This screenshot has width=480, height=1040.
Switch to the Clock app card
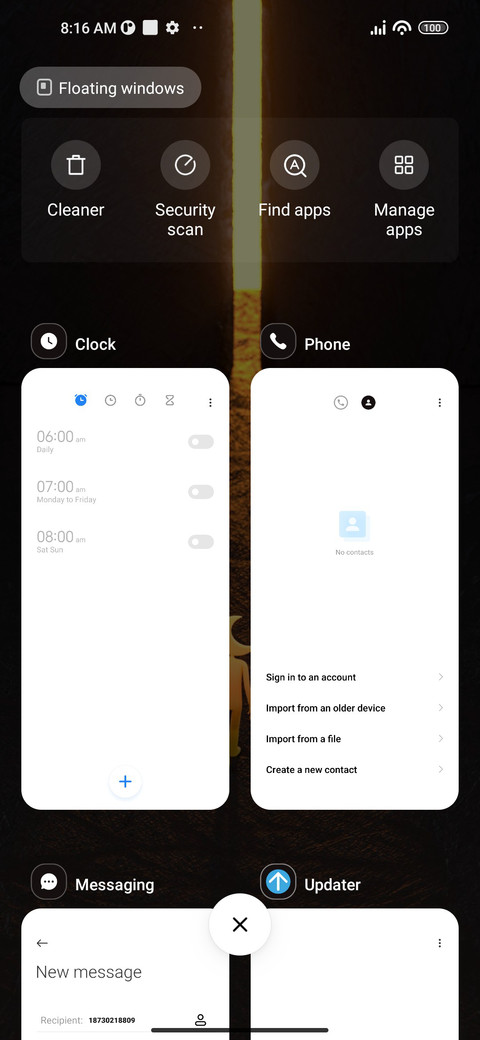pos(125,588)
